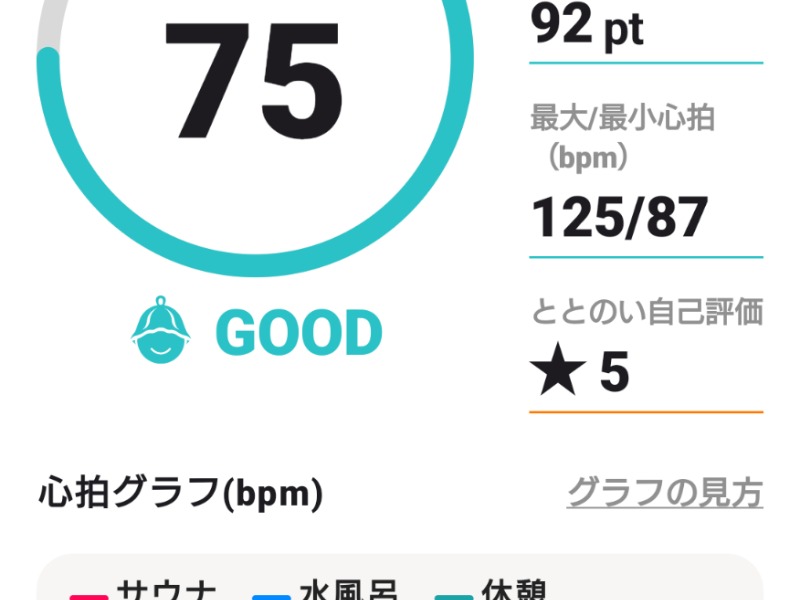Open the グラフの見方 graph guide link
Screen dimensions: 800x600
coord(664,492)
